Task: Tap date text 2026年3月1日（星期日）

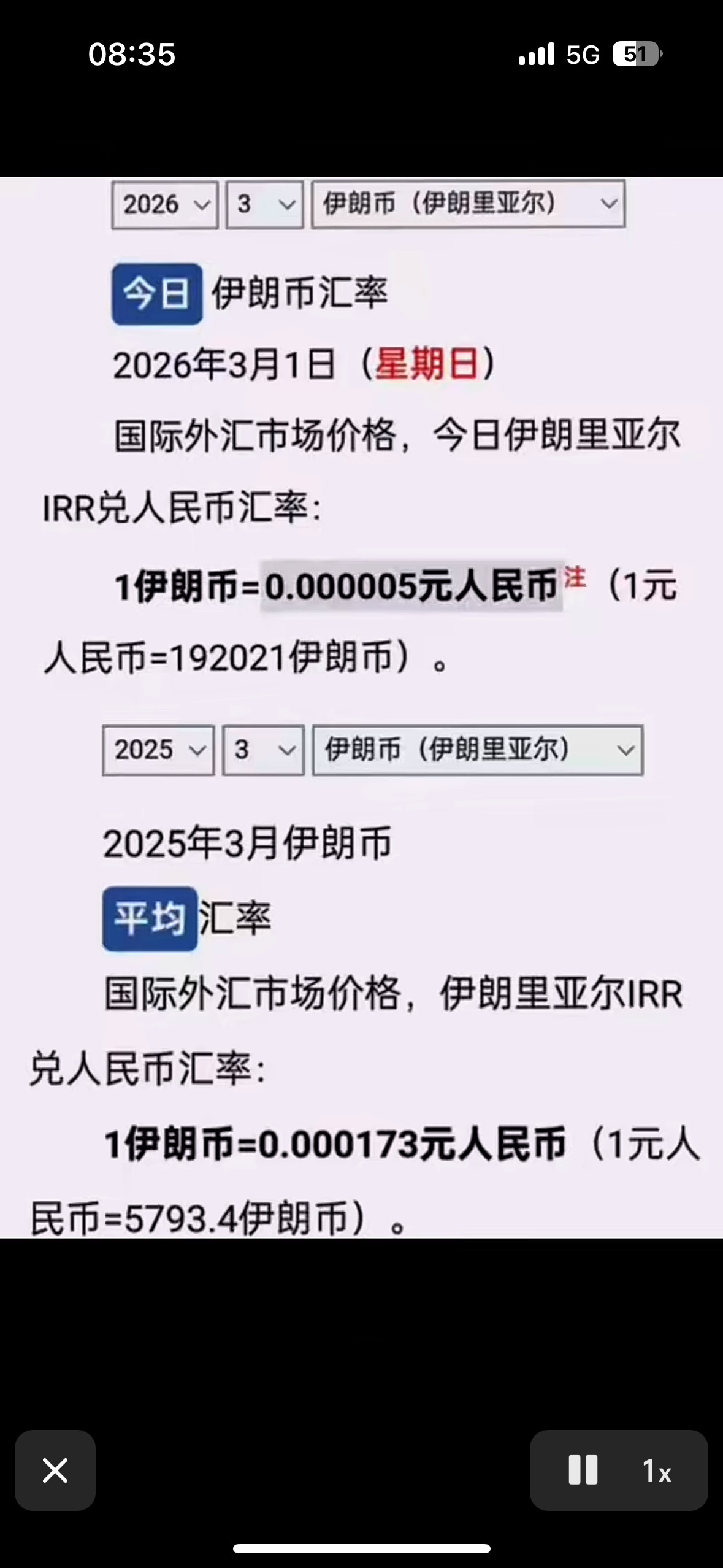Action: coord(304,363)
